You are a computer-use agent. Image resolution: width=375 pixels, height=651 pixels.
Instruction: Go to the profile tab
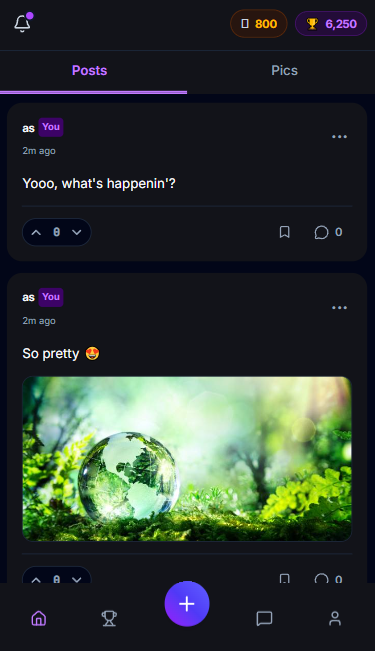335,619
